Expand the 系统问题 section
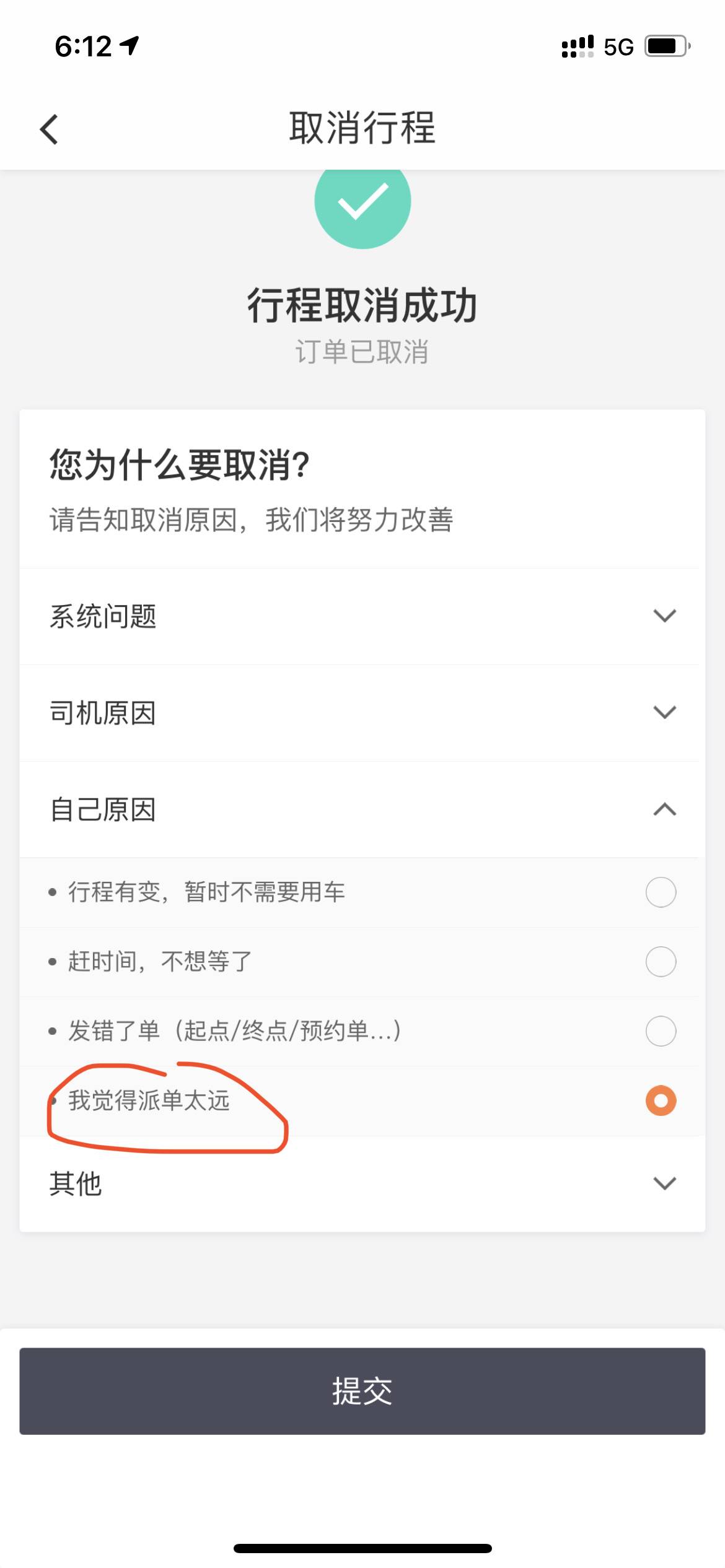This screenshot has height=1568, width=725. click(664, 616)
